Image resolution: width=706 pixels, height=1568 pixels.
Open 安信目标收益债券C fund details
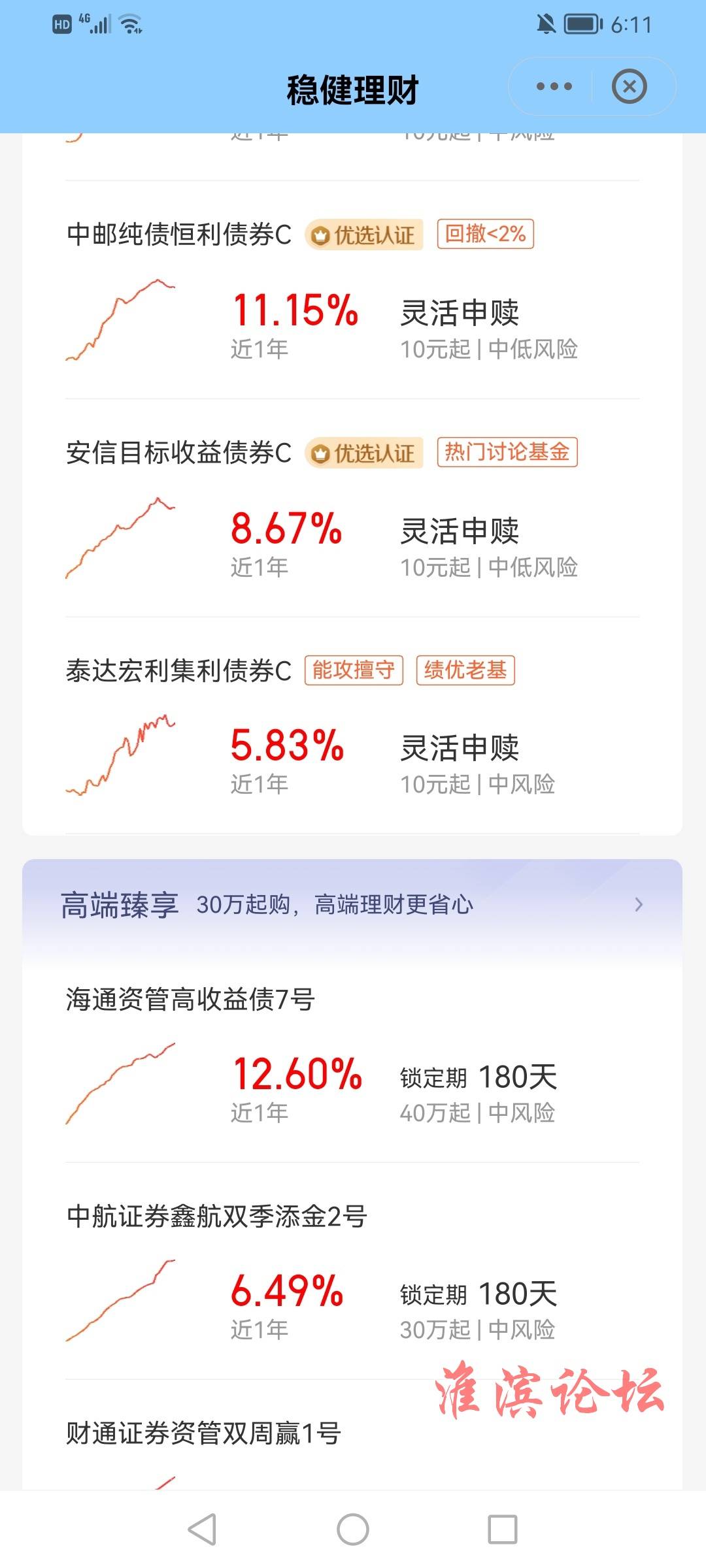(352, 508)
